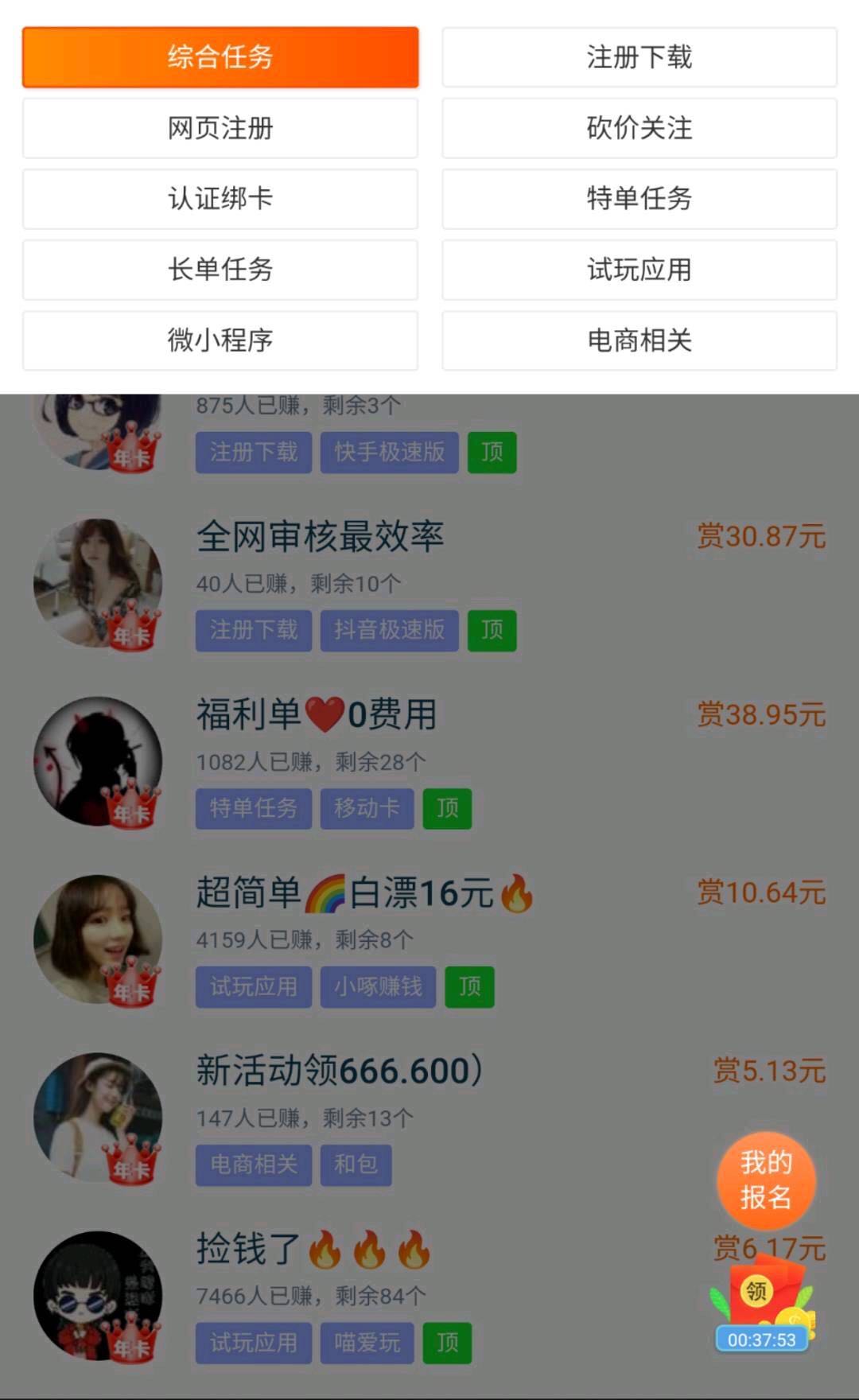
Task: Filter by 试玩应用 in the panel
Action: (639, 270)
